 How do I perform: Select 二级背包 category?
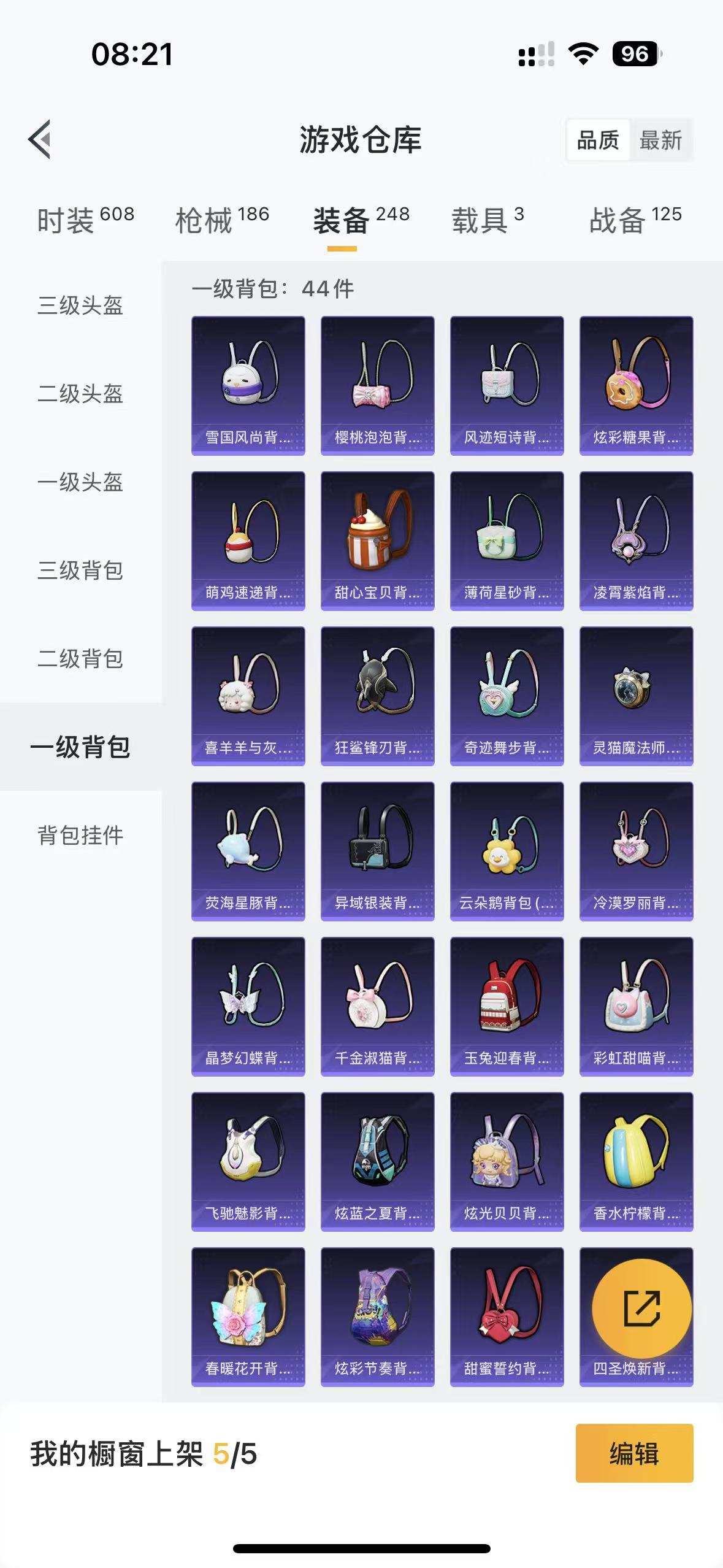click(80, 659)
